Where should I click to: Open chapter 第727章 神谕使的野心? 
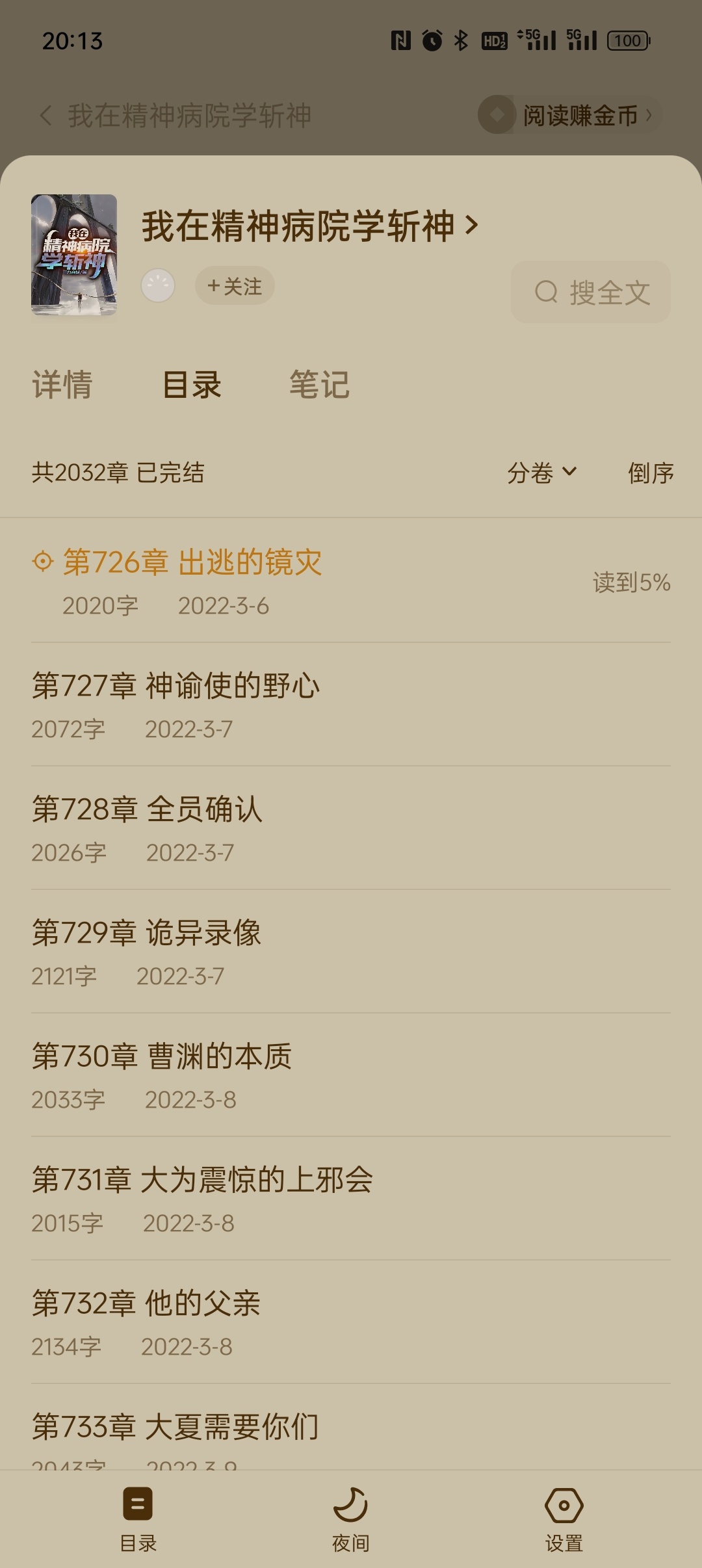point(175,686)
